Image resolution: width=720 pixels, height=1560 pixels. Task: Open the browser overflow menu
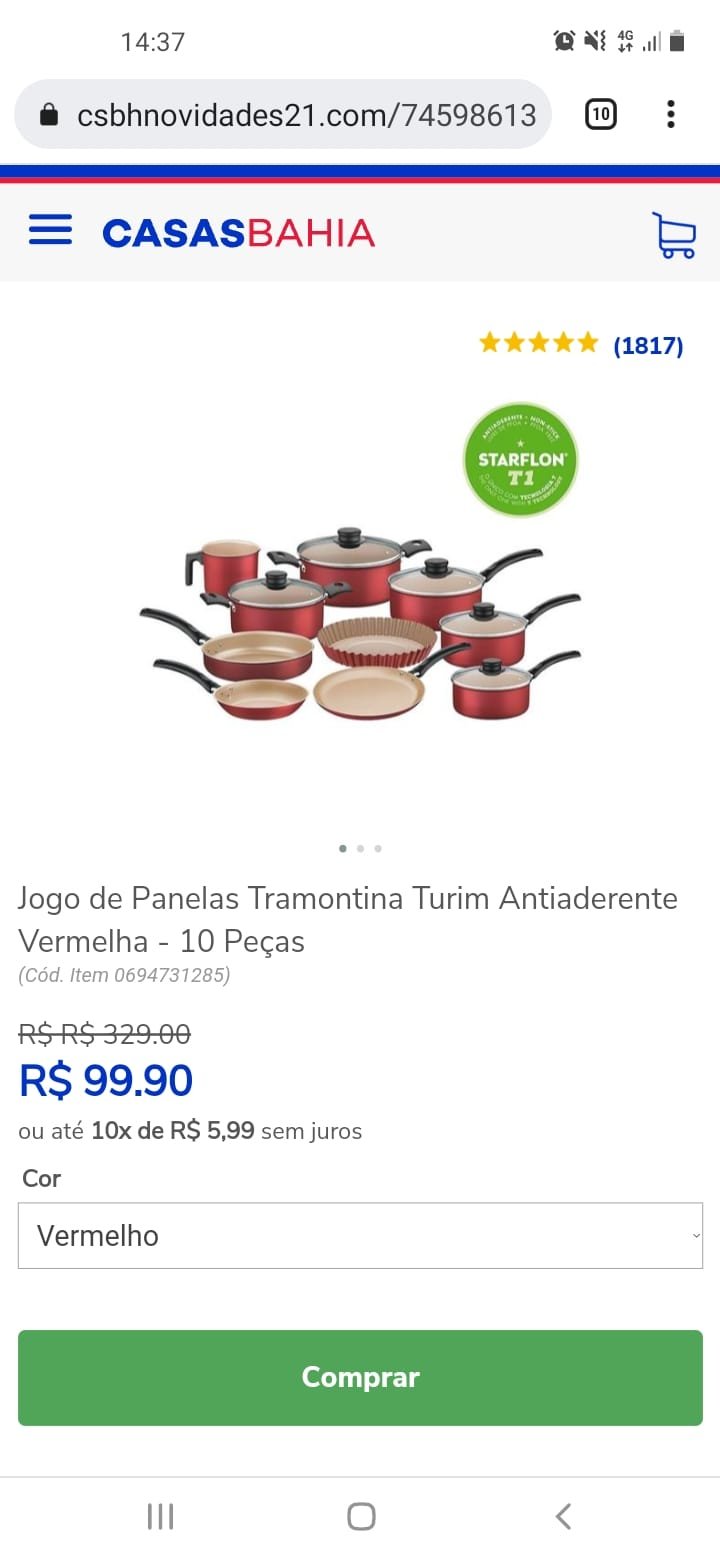[x=671, y=114]
